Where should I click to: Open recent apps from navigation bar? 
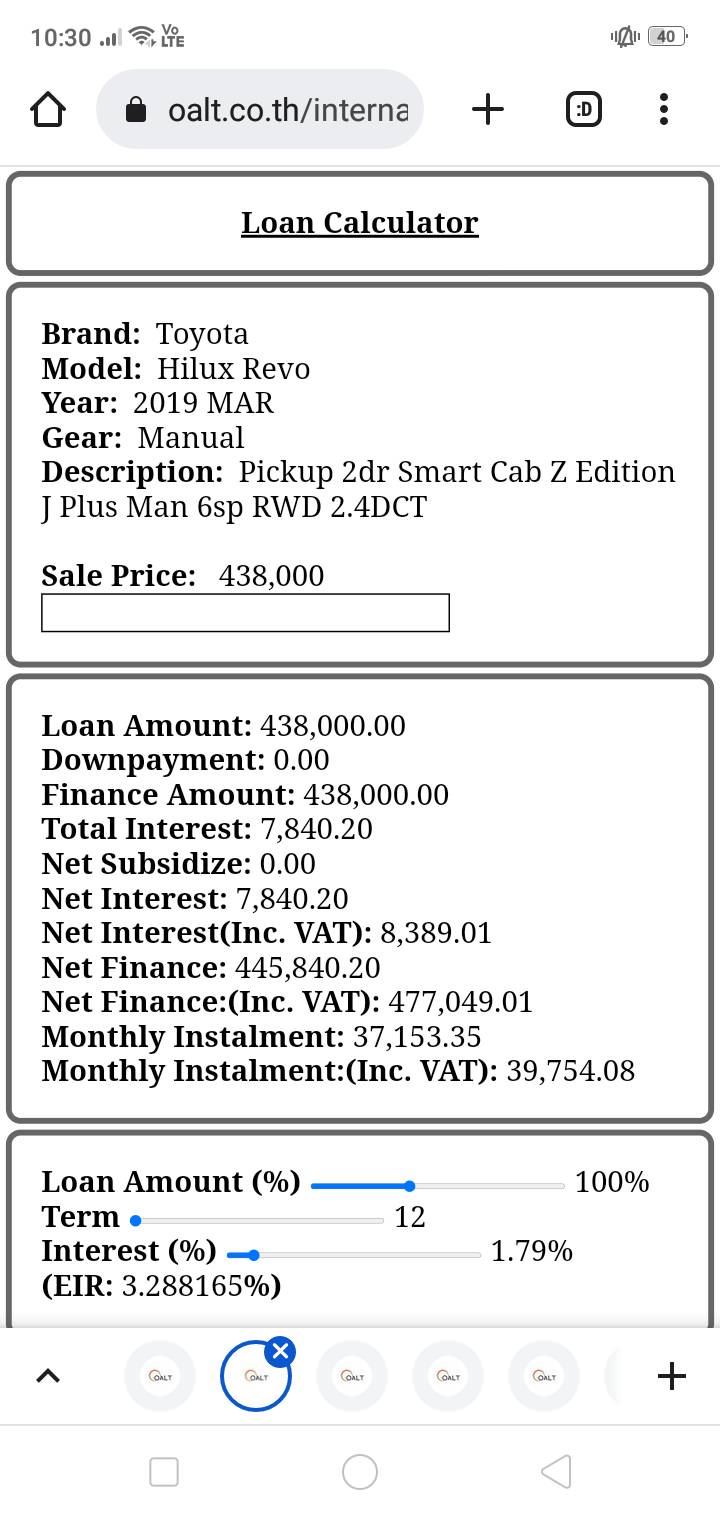pos(164,1471)
